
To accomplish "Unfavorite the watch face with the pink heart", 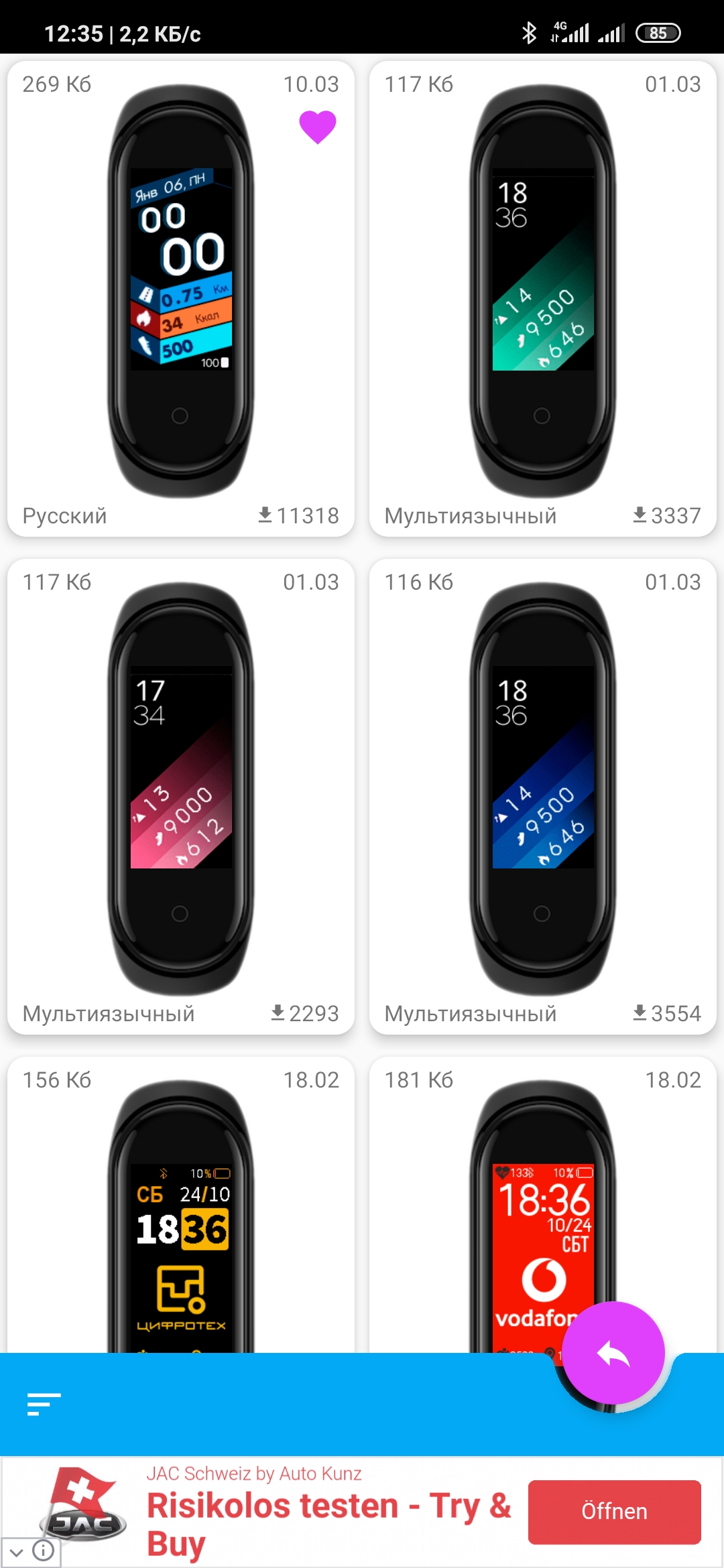I will pyautogui.click(x=317, y=127).
